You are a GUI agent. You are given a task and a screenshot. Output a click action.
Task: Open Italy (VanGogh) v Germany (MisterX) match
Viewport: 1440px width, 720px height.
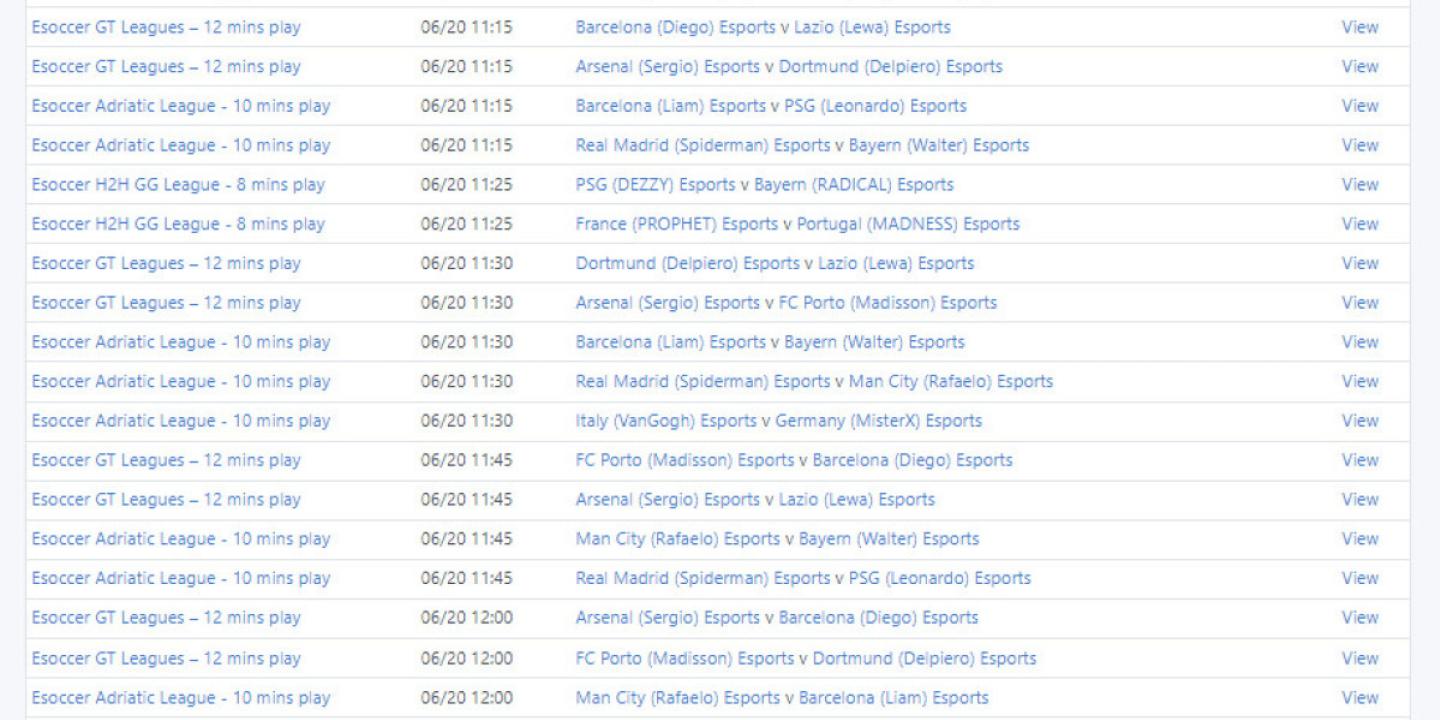778,421
